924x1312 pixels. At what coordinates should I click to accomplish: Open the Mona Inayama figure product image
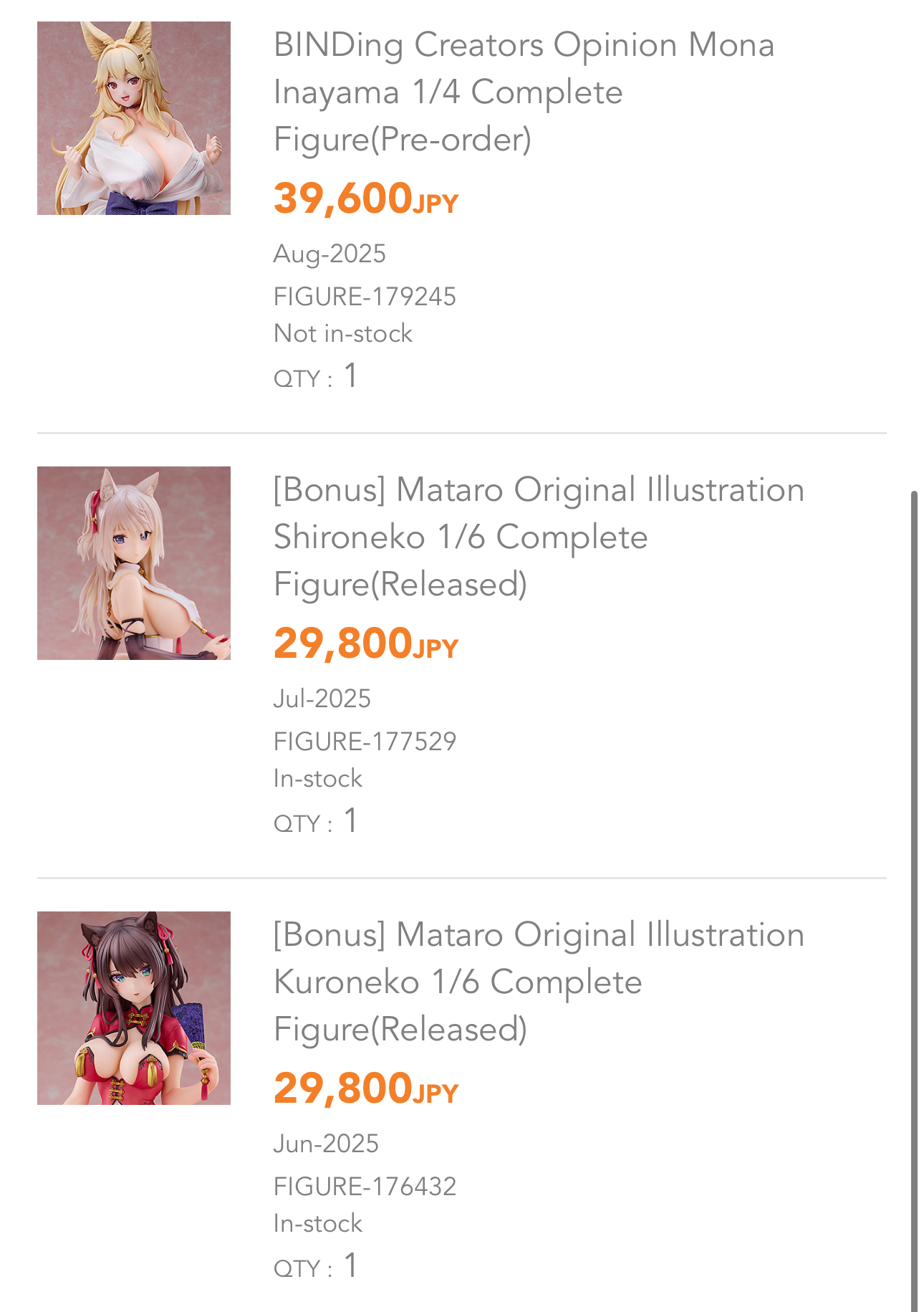tap(134, 118)
